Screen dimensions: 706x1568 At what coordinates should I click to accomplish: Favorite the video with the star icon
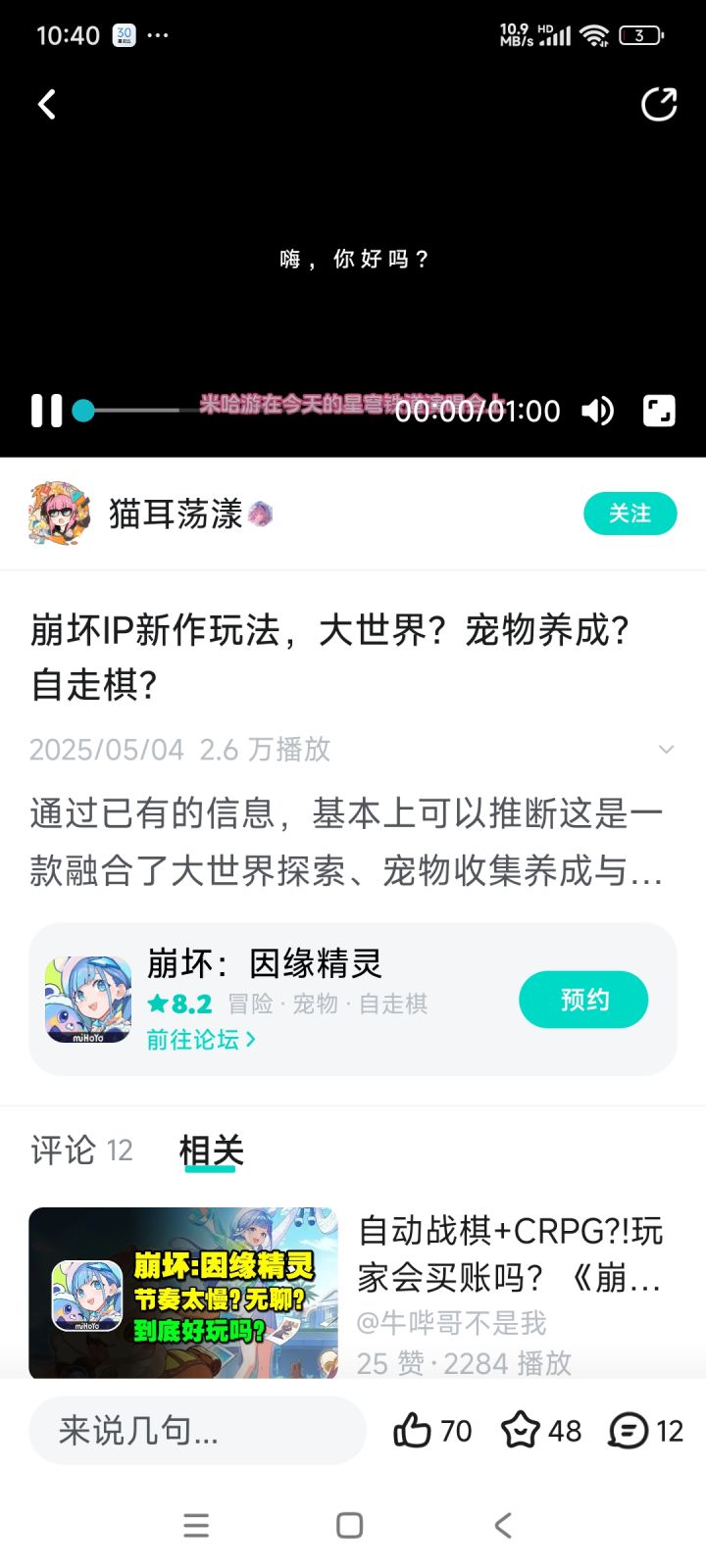click(x=523, y=1431)
